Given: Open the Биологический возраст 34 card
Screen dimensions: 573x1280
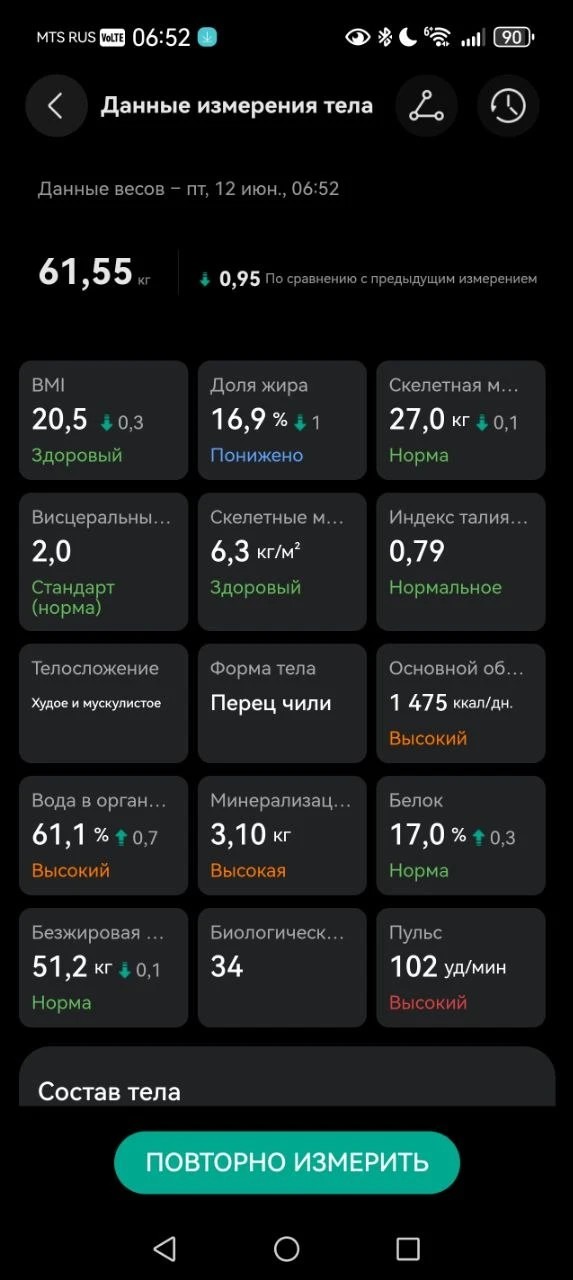Looking at the screenshot, I should coord(282,968).
